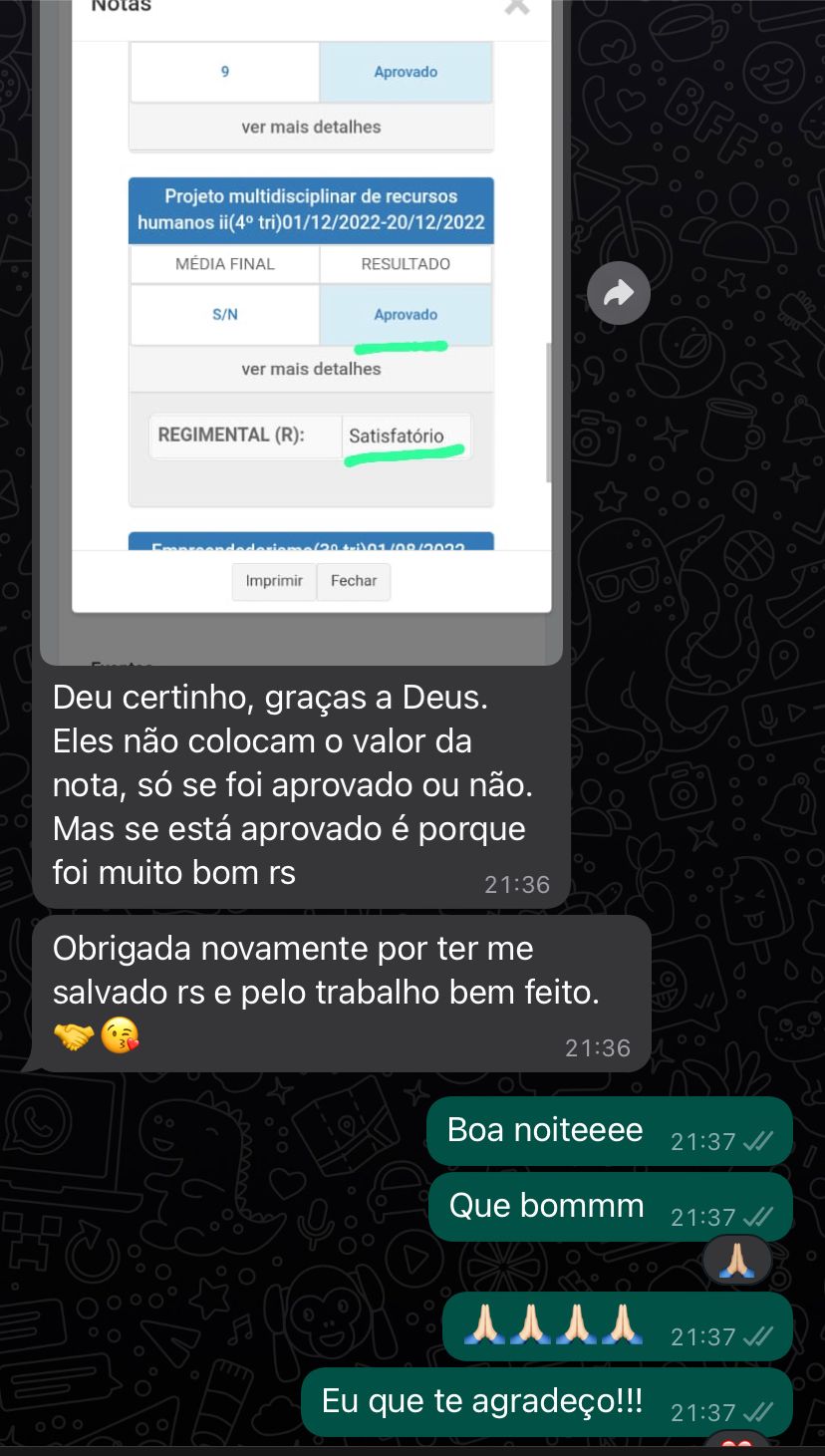The height and width of the screenshot is (1456, 825).
Task: Forward the shared grades screenshot
Action: click(619, 293)
